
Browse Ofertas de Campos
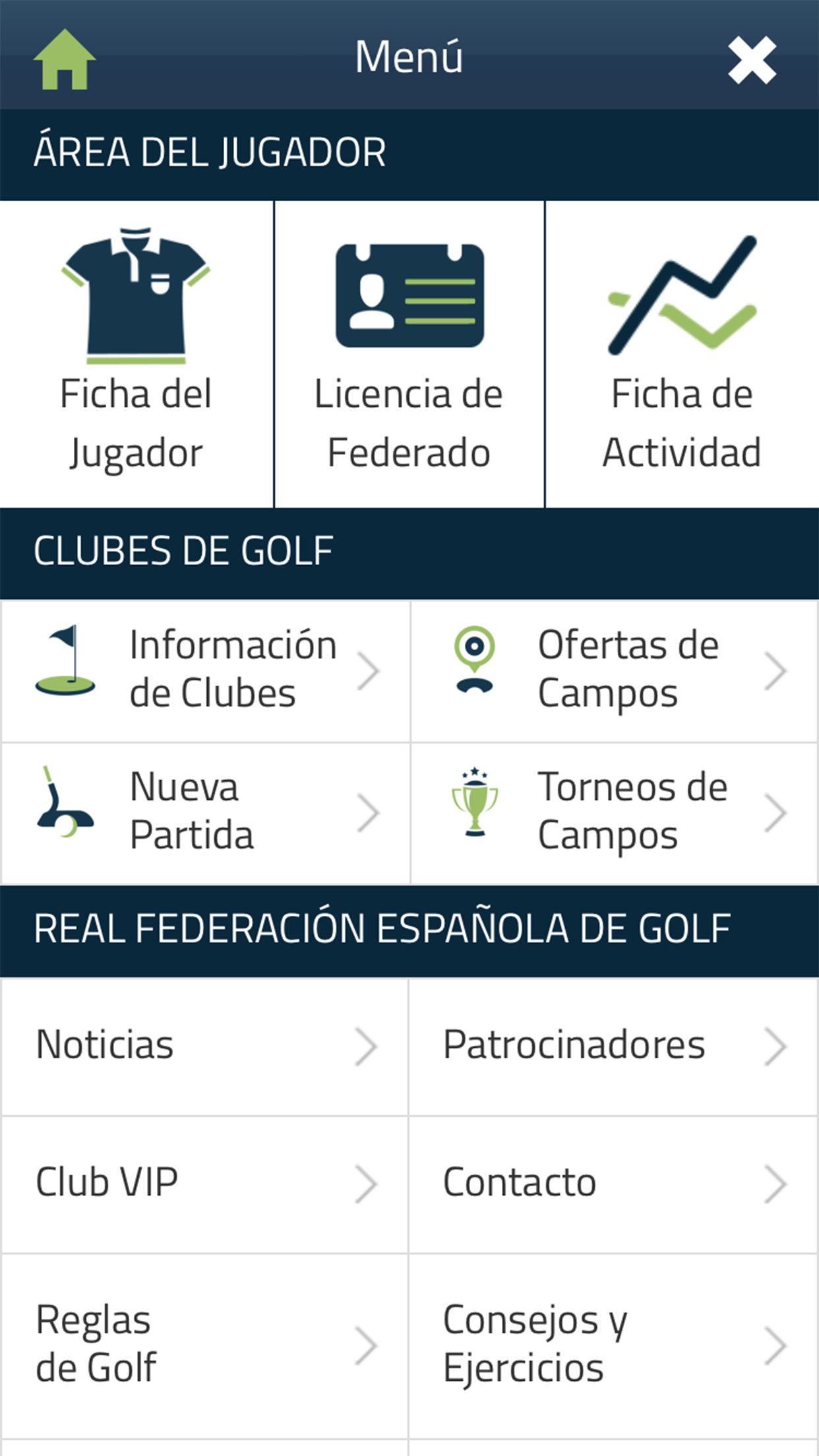[615, 671]
